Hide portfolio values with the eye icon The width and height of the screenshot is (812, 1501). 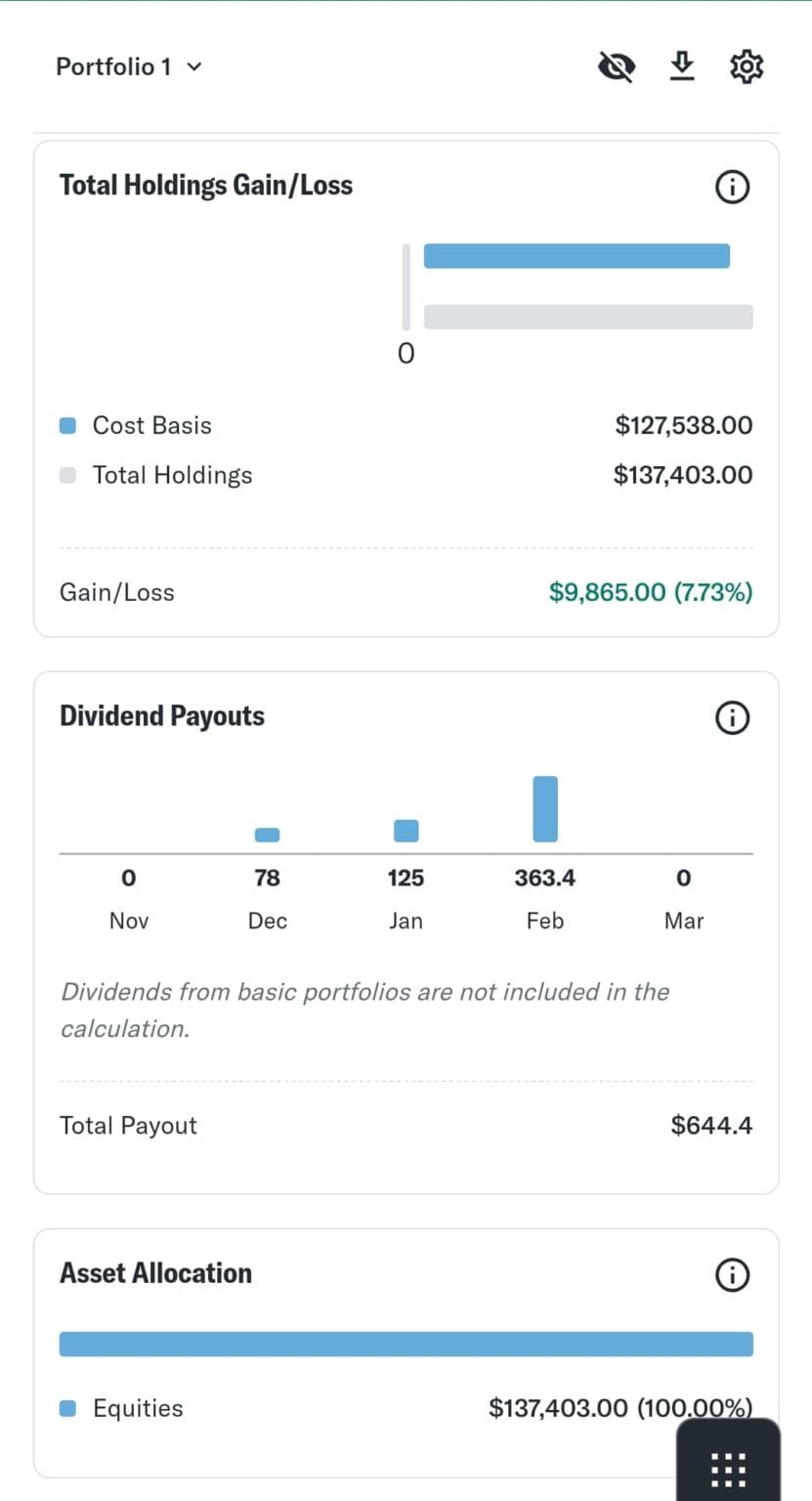[617, 65]
